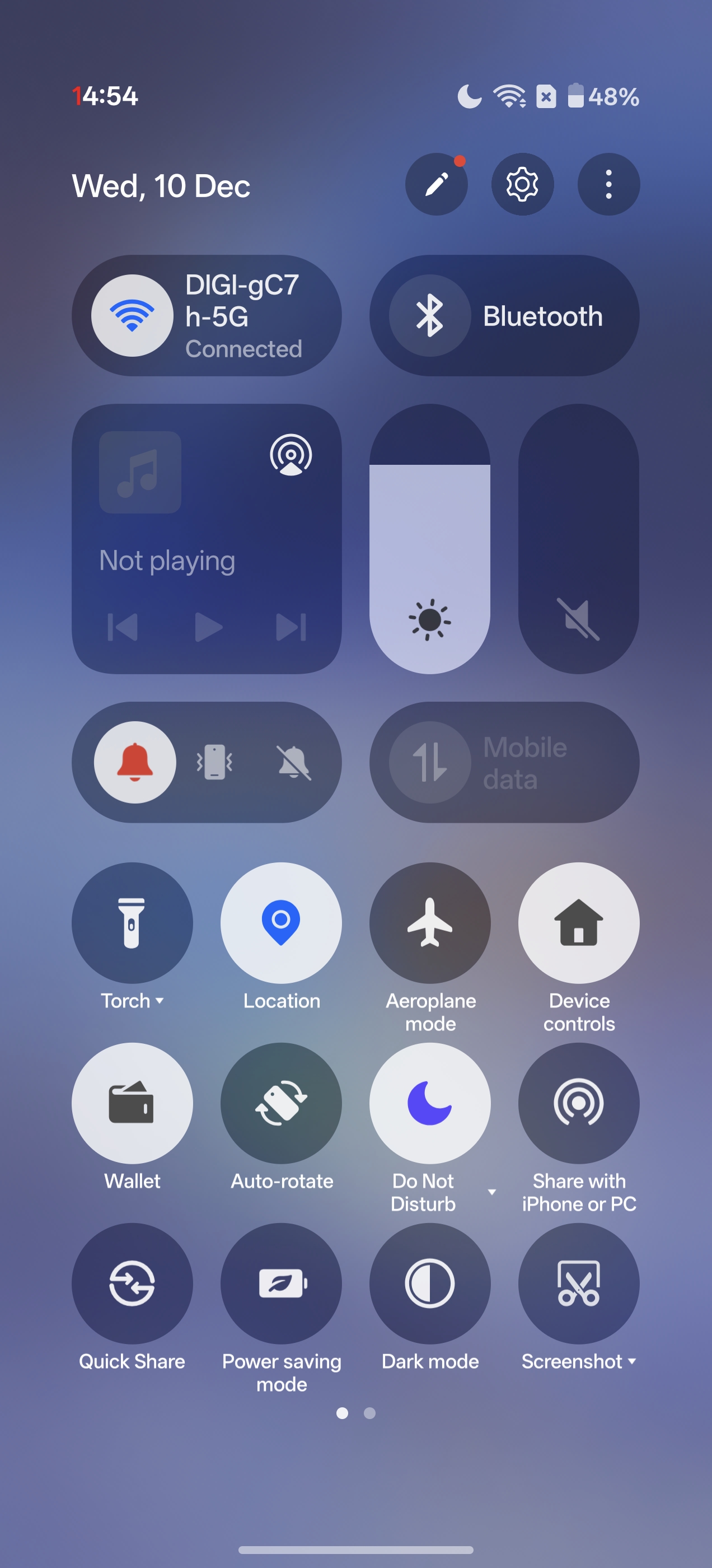Switch to vibrate sound mode
This screenshot has height=1568, width=712.
pyautogui.click(x=214, y=762)
